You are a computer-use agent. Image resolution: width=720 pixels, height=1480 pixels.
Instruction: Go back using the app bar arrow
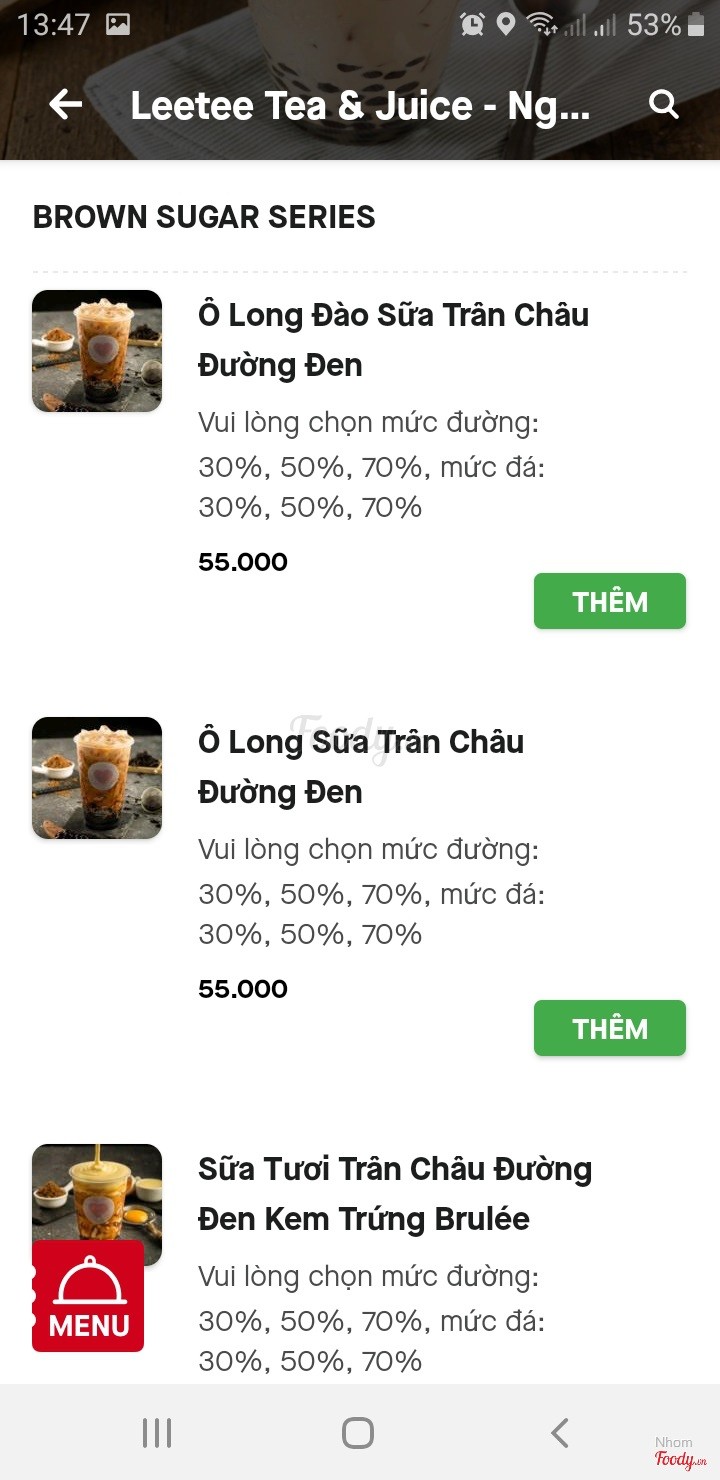(66, 104)
